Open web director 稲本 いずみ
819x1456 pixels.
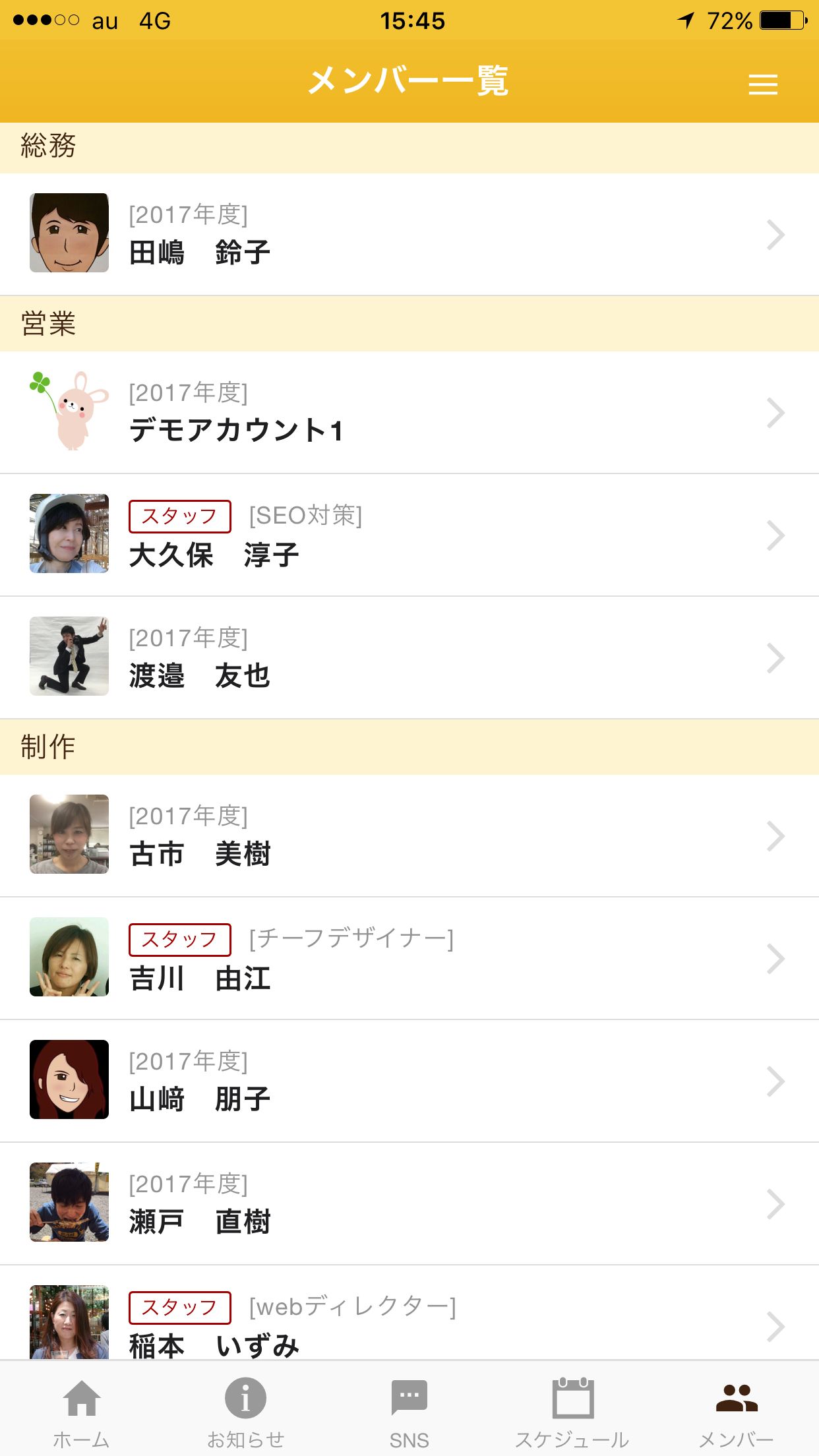click(x=409, y=1312)
